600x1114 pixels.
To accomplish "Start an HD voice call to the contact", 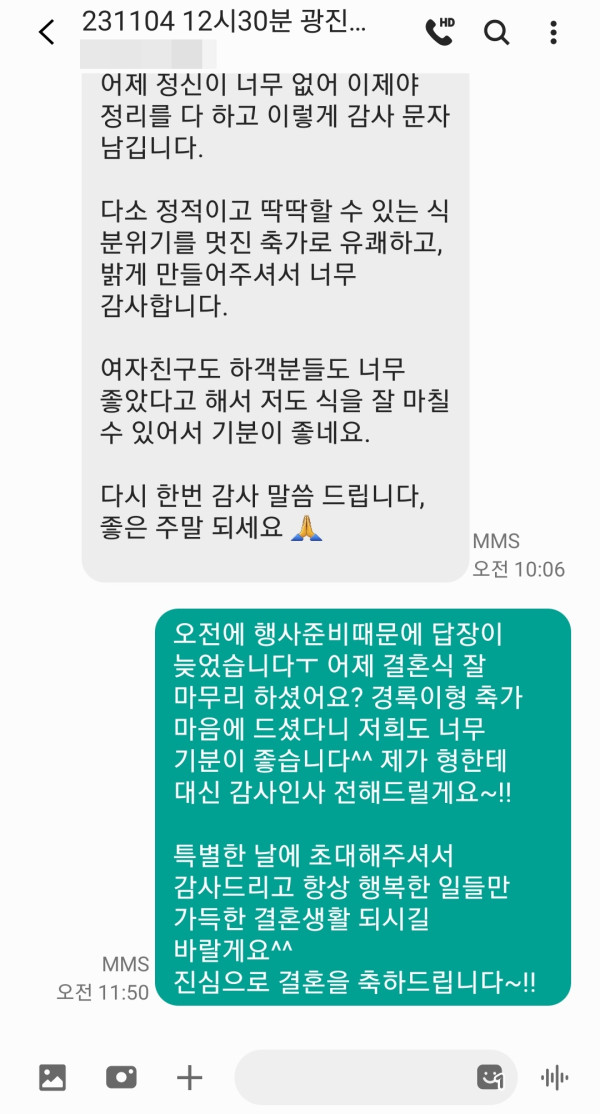I will 438,32.
